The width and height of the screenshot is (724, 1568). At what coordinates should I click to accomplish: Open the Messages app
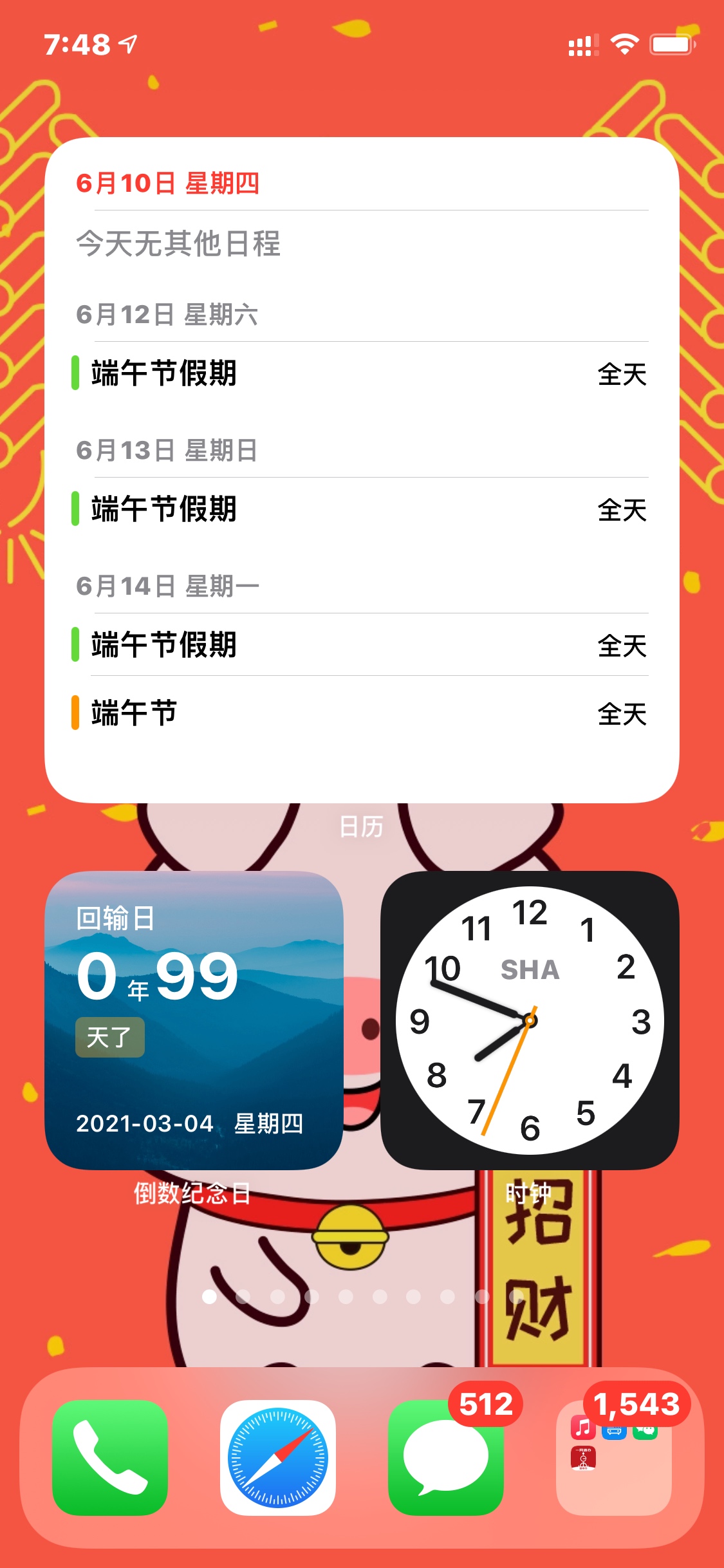[x=446, y=1457]
